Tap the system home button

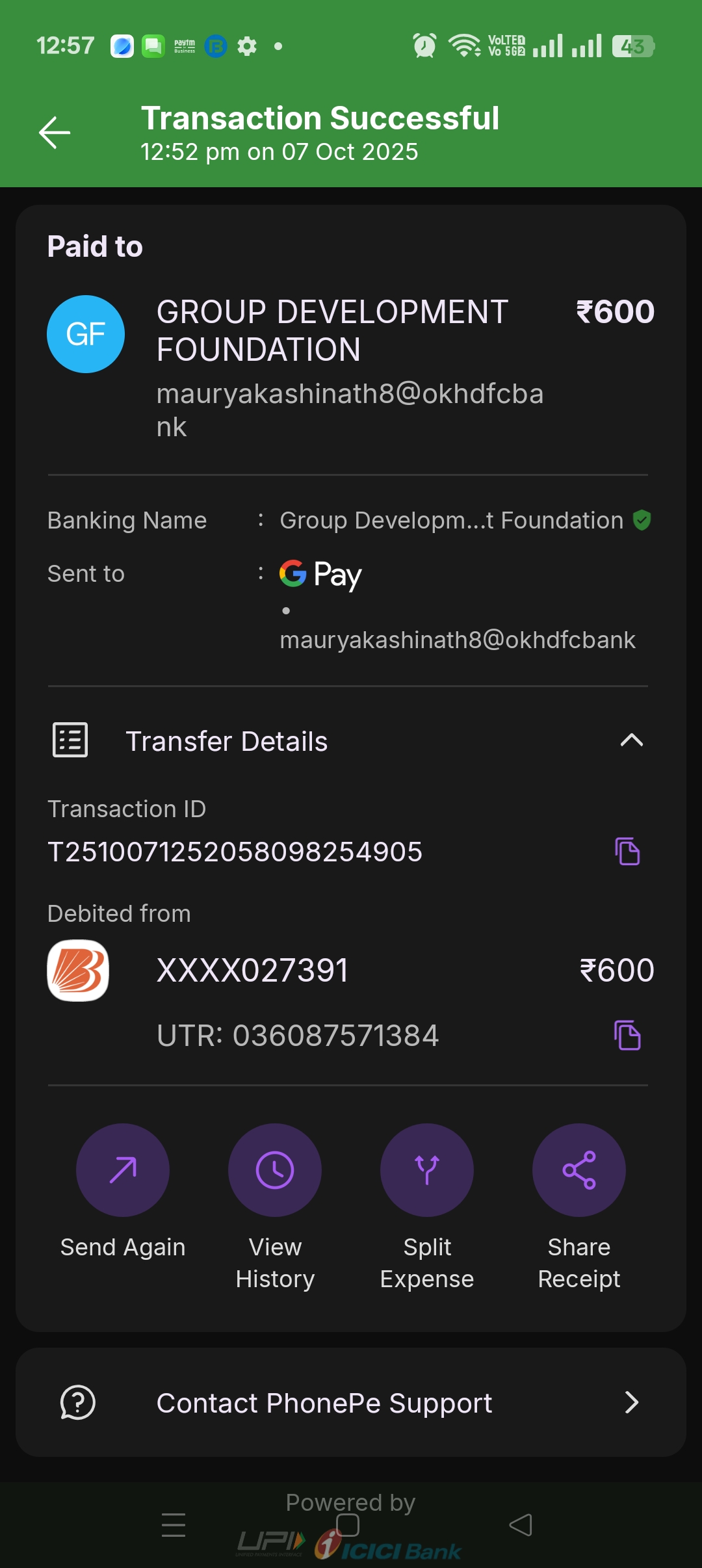348,1525
